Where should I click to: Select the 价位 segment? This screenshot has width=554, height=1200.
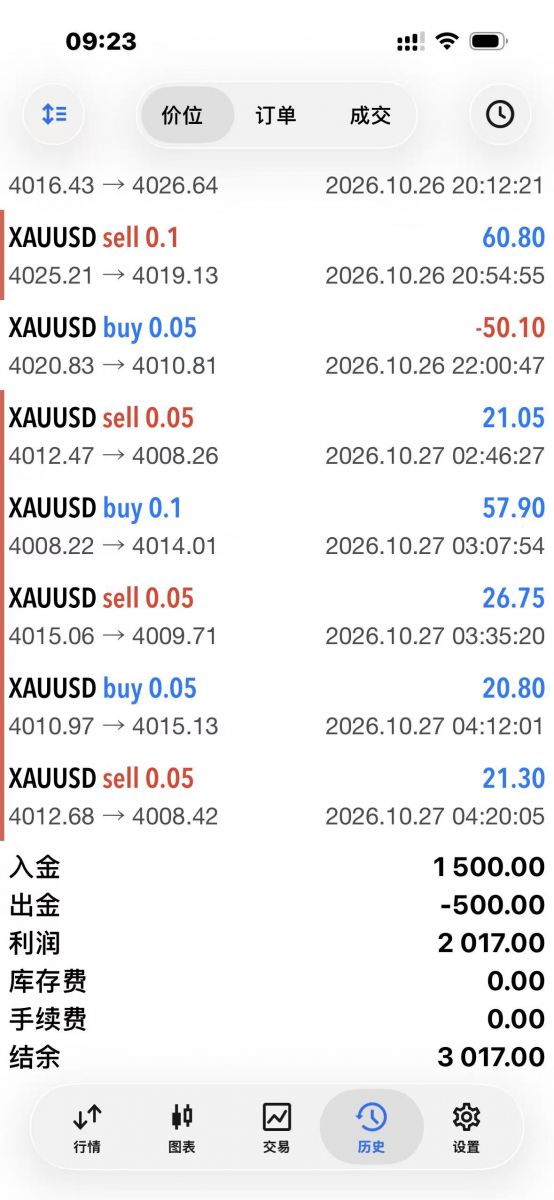(183, 115)
